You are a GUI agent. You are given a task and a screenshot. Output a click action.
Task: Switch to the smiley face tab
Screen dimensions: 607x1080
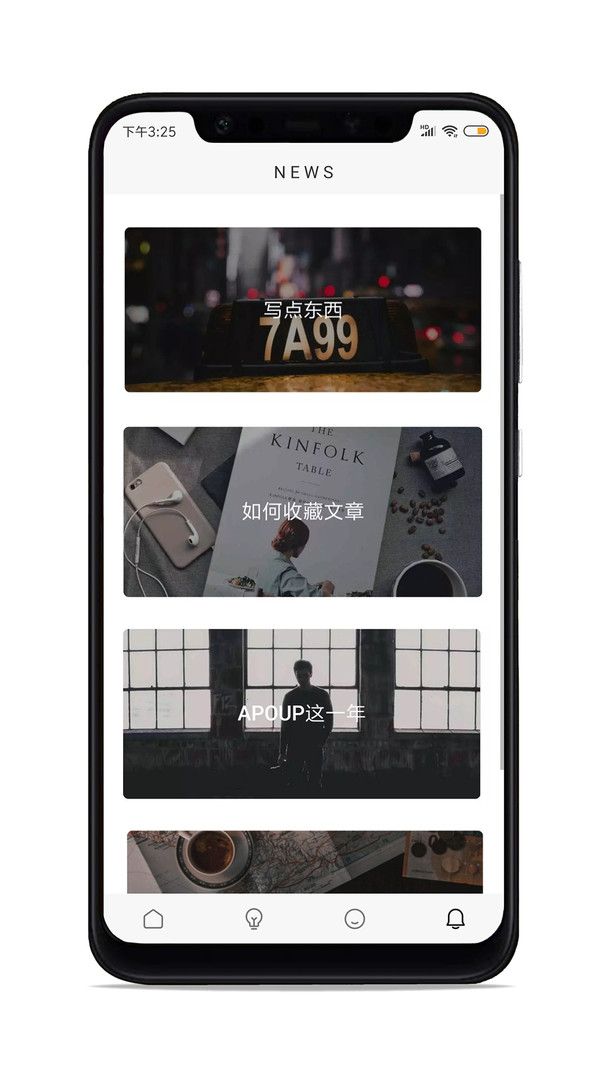coord(355,919)
